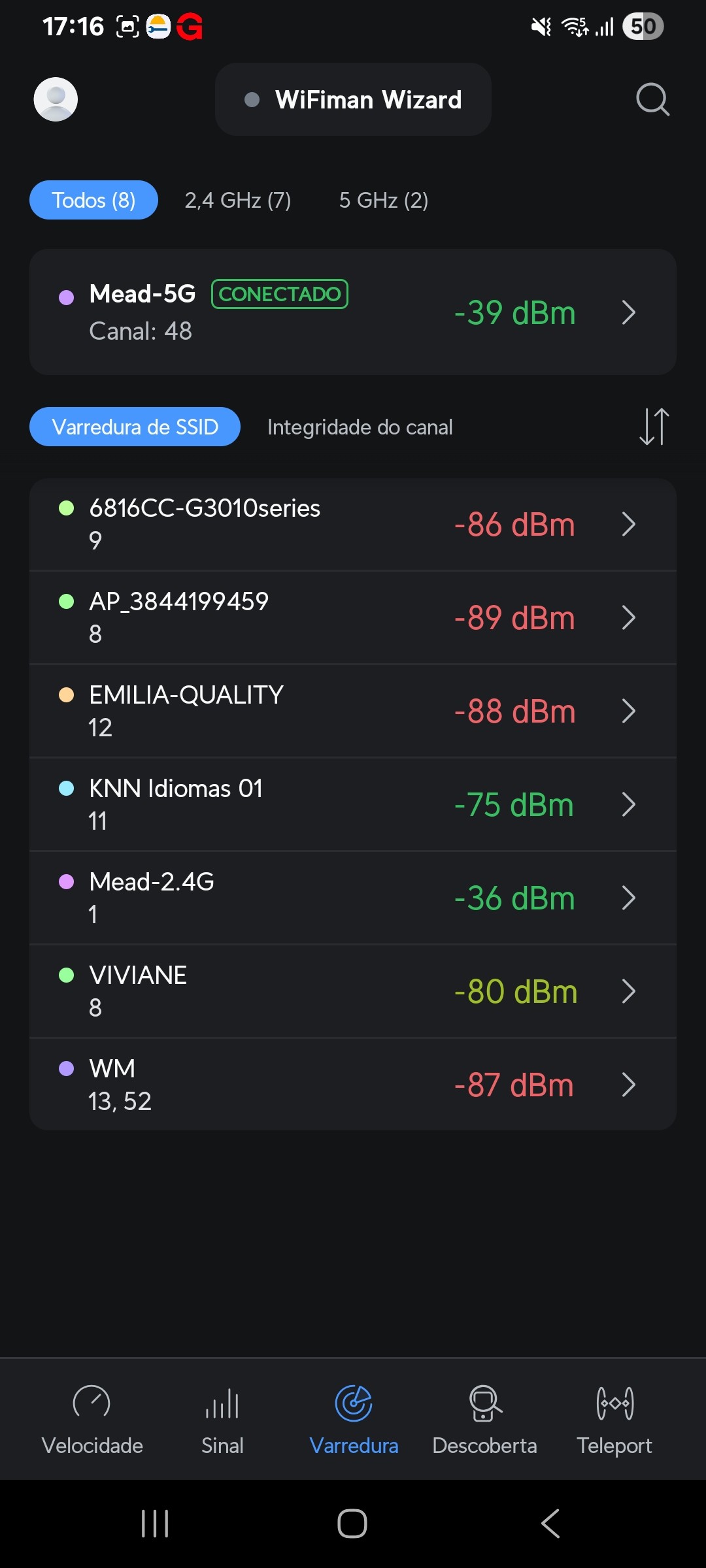Image resolution: width=706 pixels, height=1568 pixels.
Task: Show only 5 GHz networks
Action: pos(383,200)
